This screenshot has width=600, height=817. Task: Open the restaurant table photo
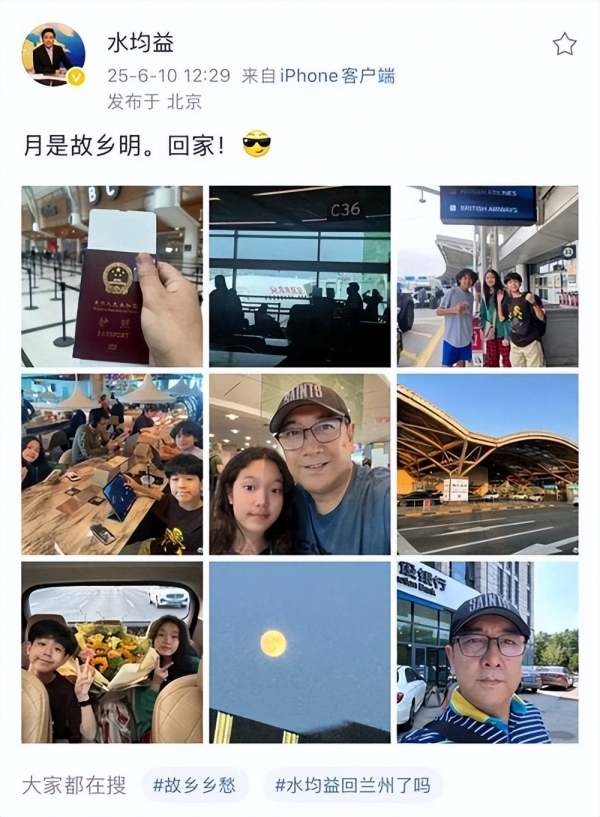coord(112,464)
